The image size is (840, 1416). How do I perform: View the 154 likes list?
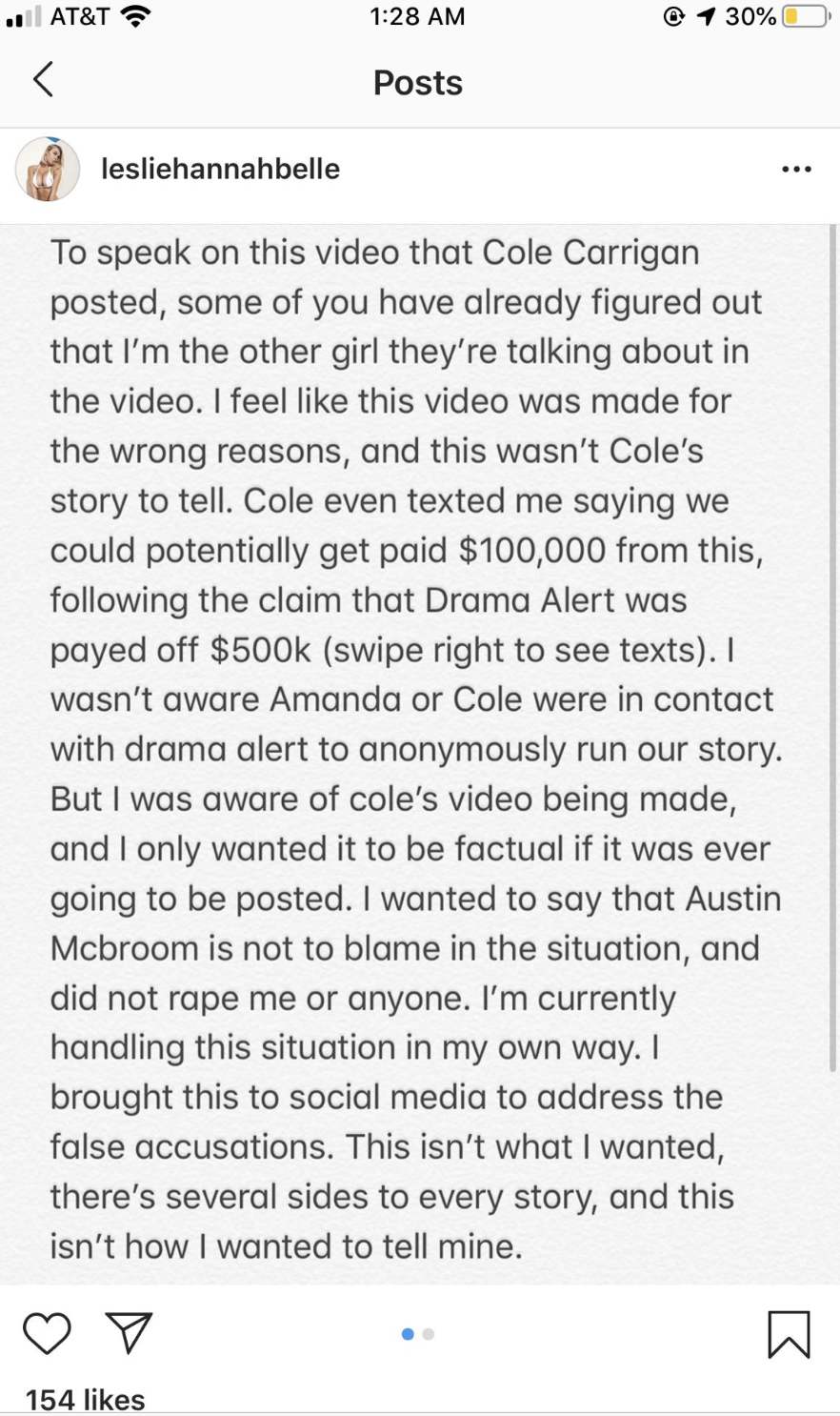pyautogui.click(x=86, y=1398)
